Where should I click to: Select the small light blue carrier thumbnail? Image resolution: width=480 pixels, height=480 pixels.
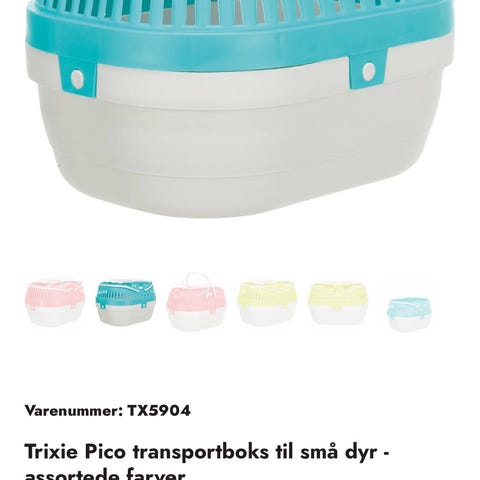click(x=410, y=314)
